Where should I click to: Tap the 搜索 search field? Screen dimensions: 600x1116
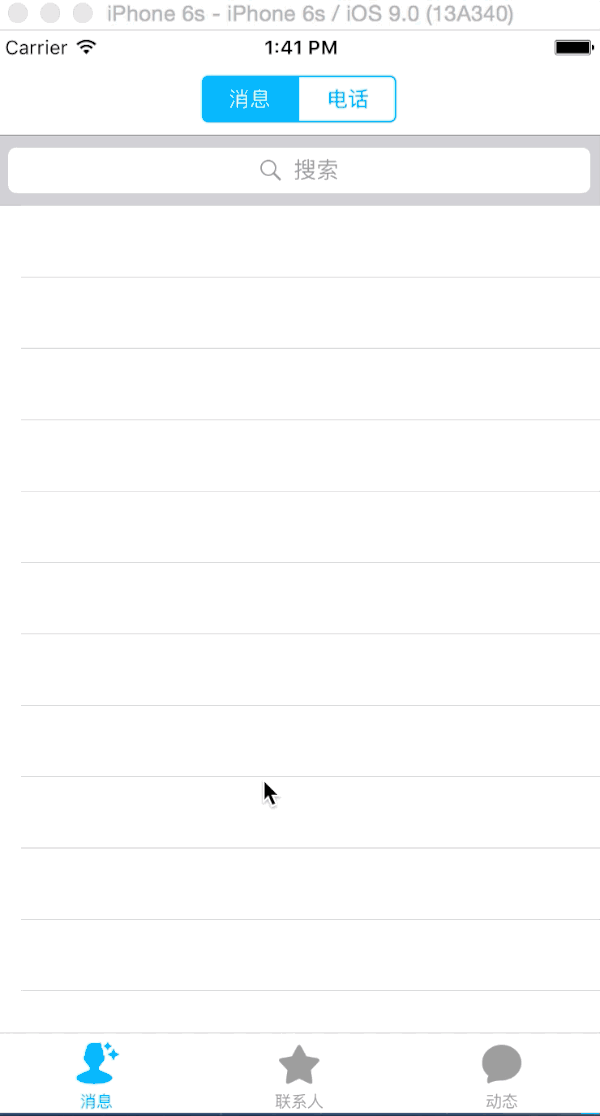299,170
